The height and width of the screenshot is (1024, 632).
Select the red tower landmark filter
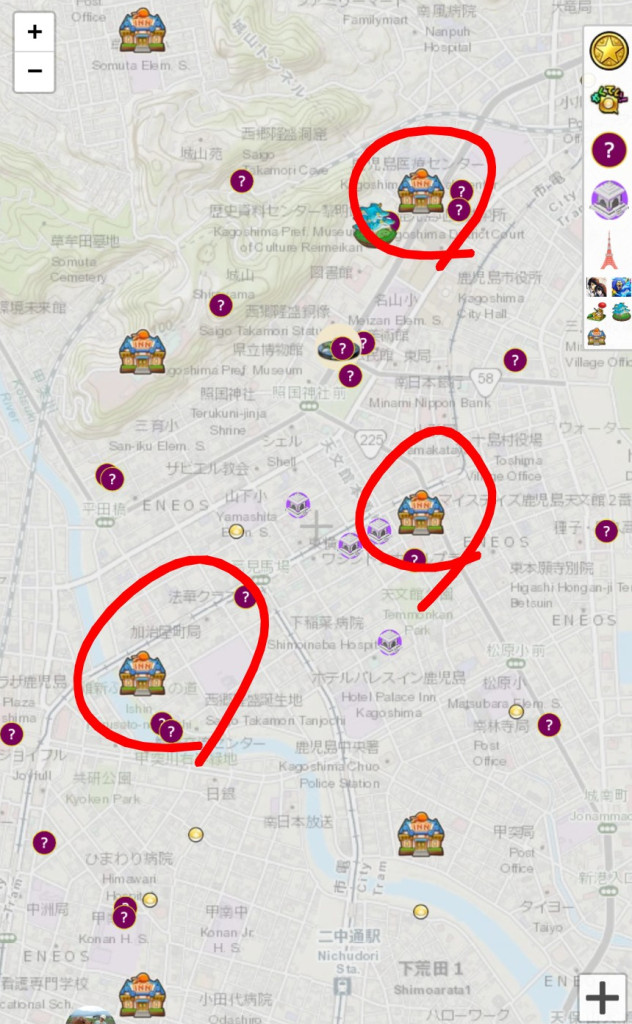[x=608, y=249]
